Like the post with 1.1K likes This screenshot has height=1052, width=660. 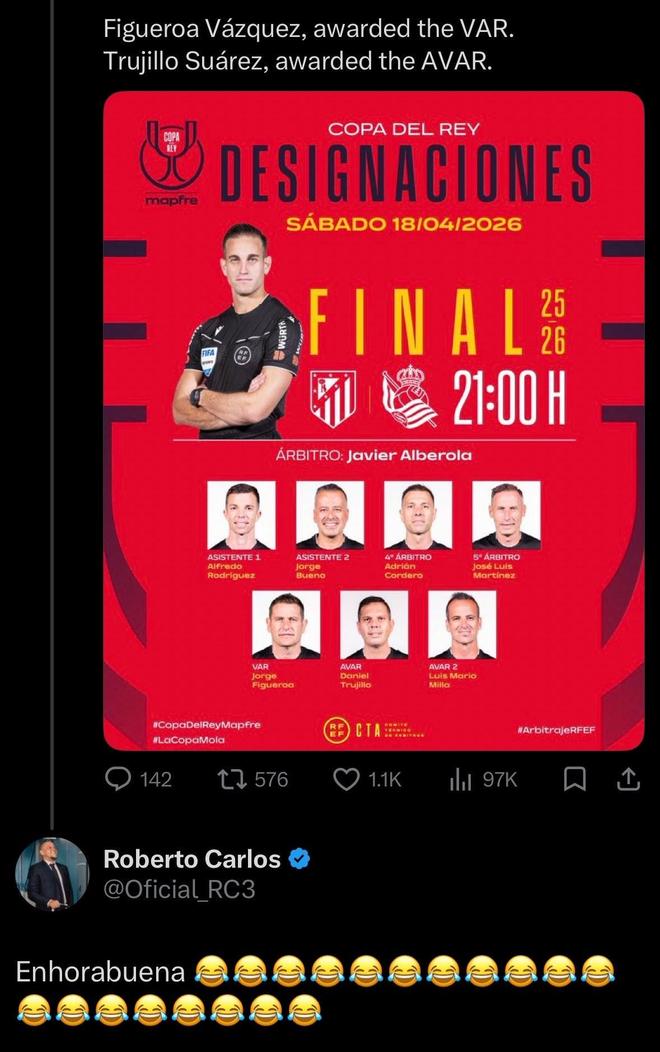[347, 779]
